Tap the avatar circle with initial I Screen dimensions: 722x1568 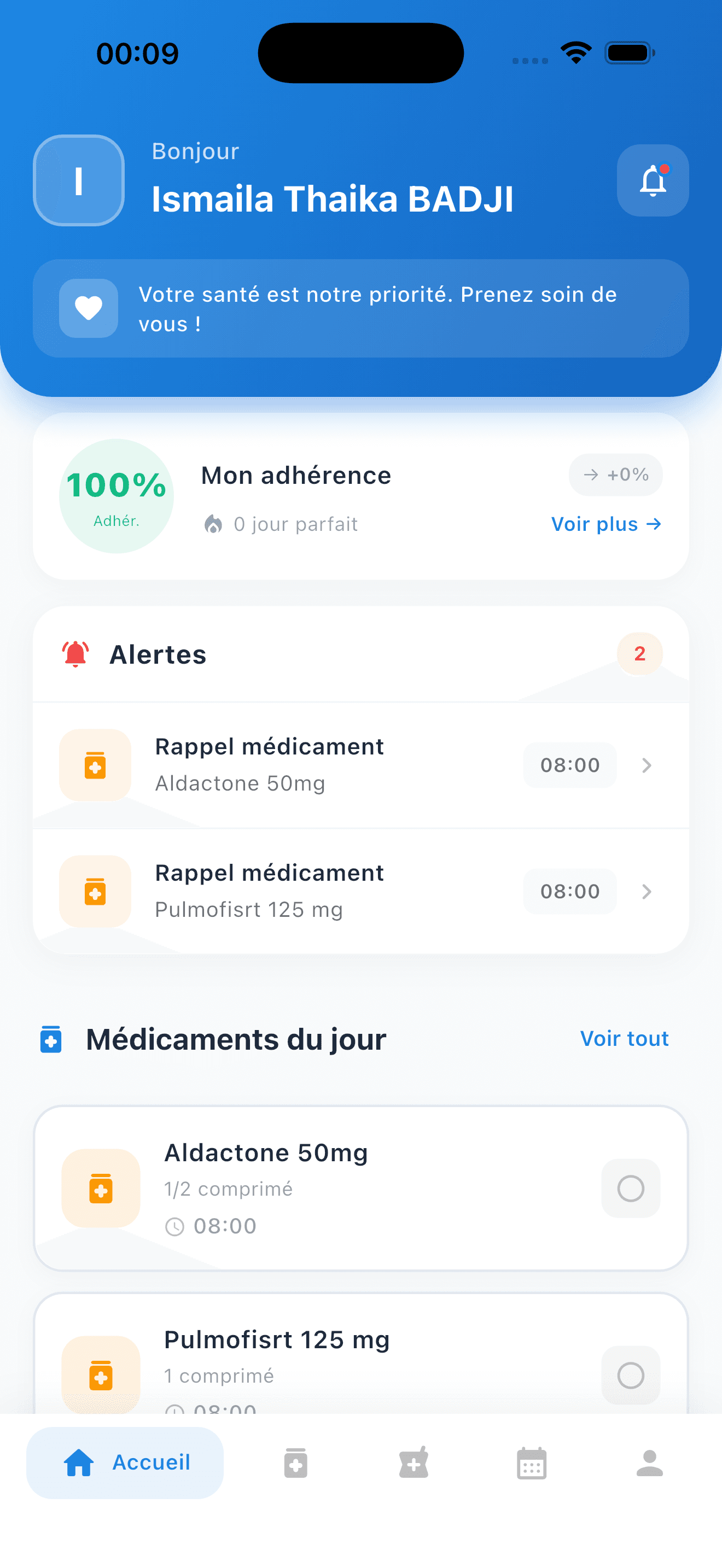click(79, 180)
